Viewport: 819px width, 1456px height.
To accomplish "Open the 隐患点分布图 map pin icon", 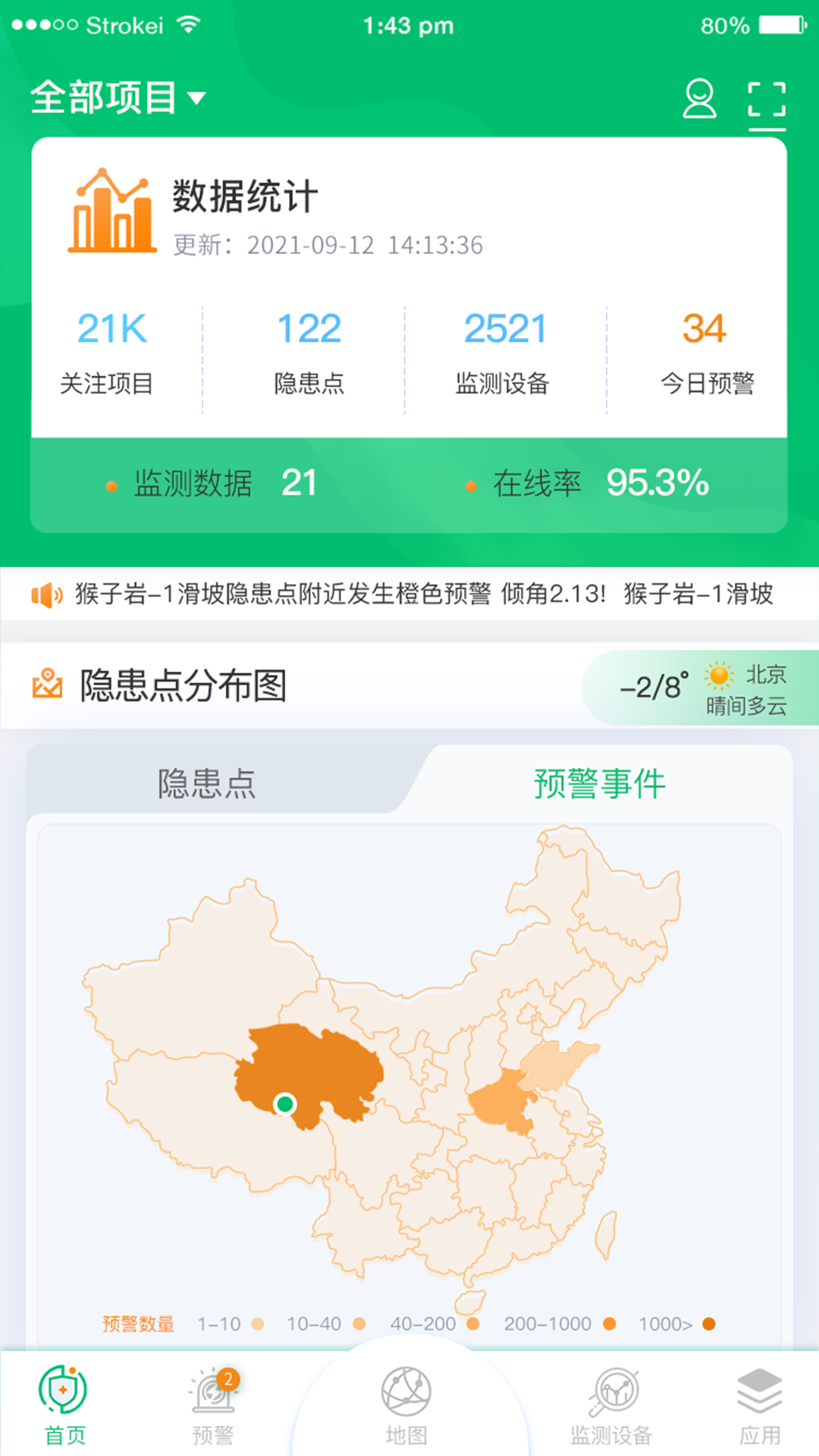I will [47, 686].
